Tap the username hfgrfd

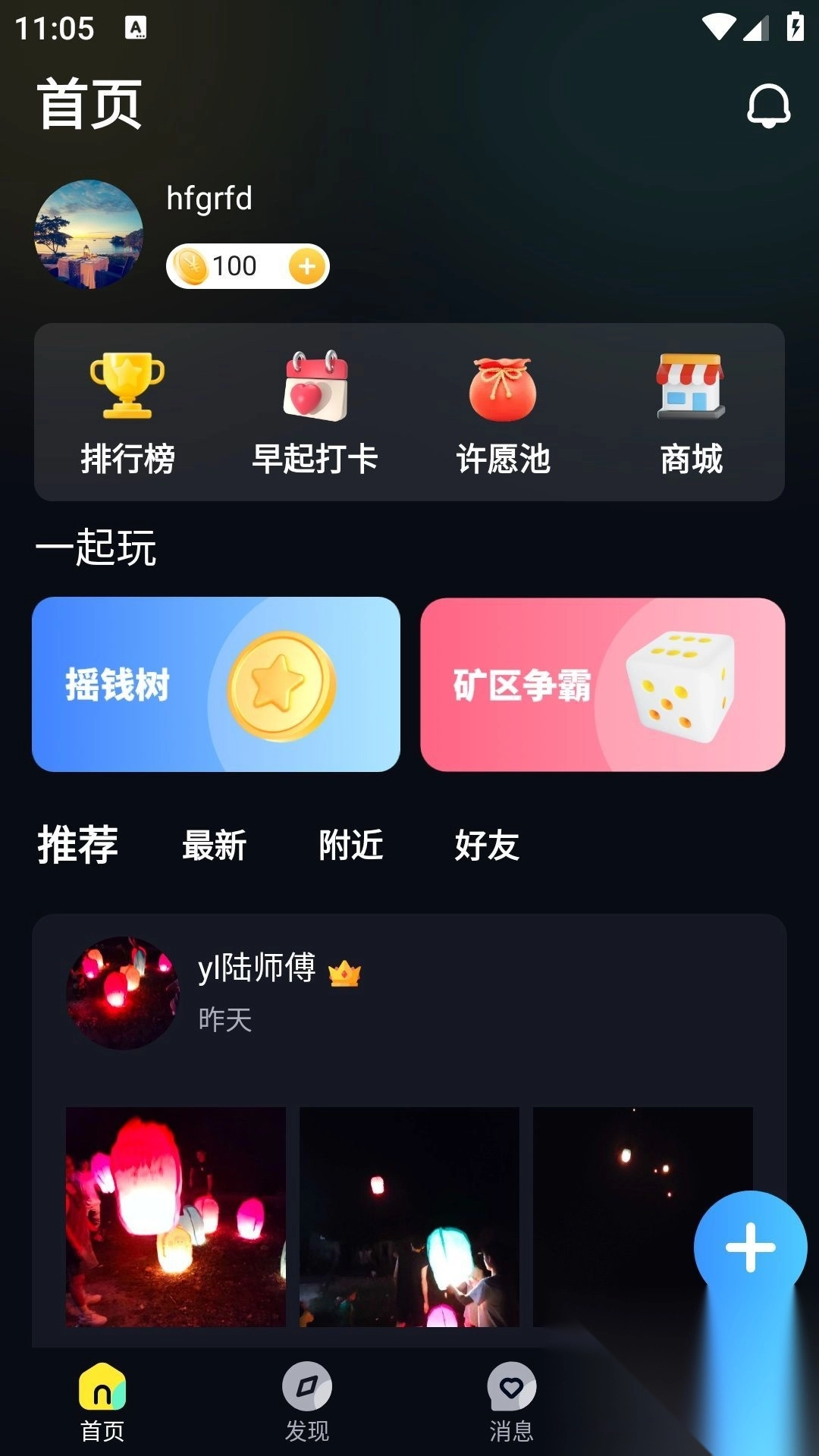[x=210, y=199]
